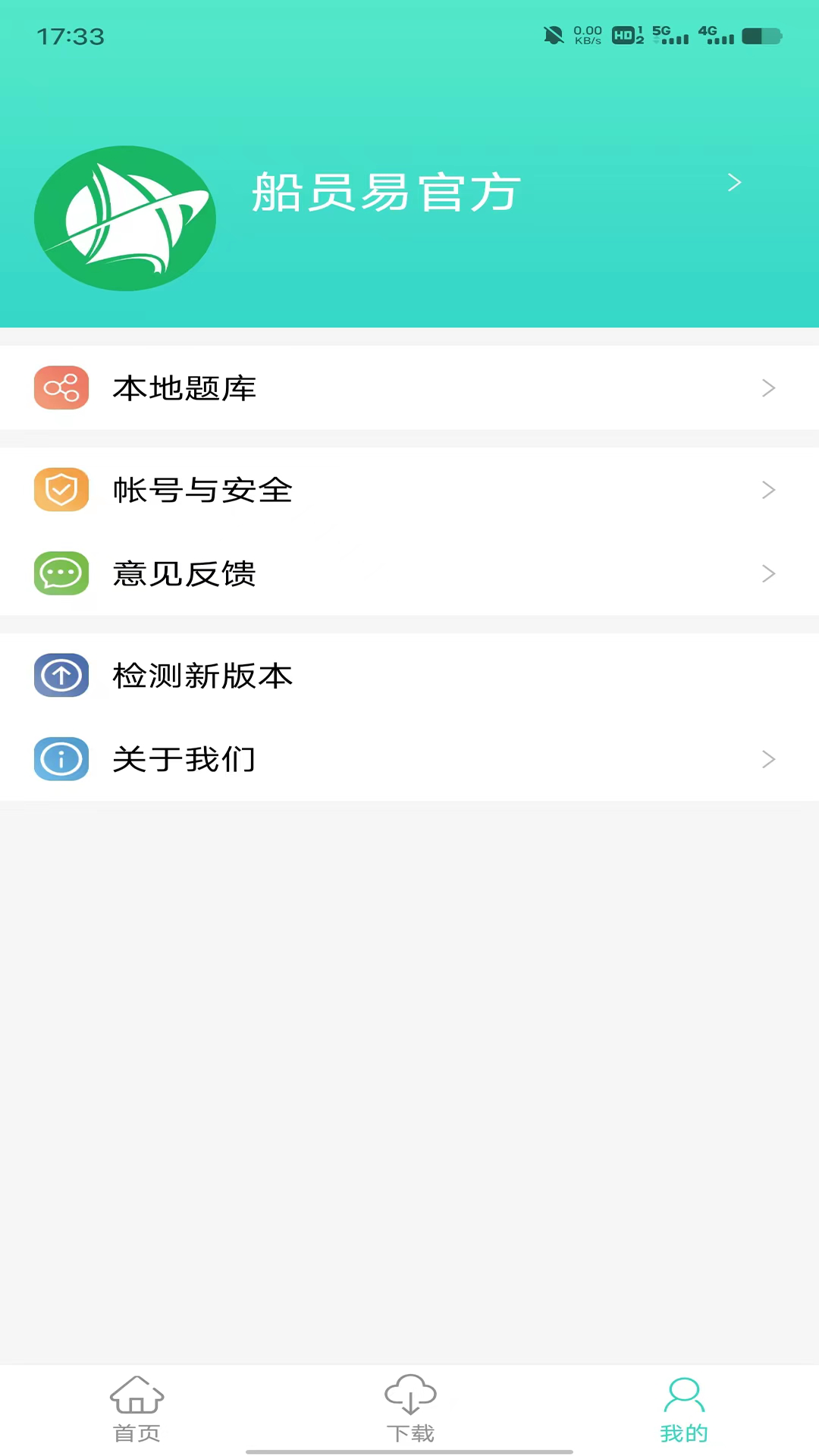Select the 我的 tab
Viewport: 819px width, 1456px height.
(x=683, y=1410)
